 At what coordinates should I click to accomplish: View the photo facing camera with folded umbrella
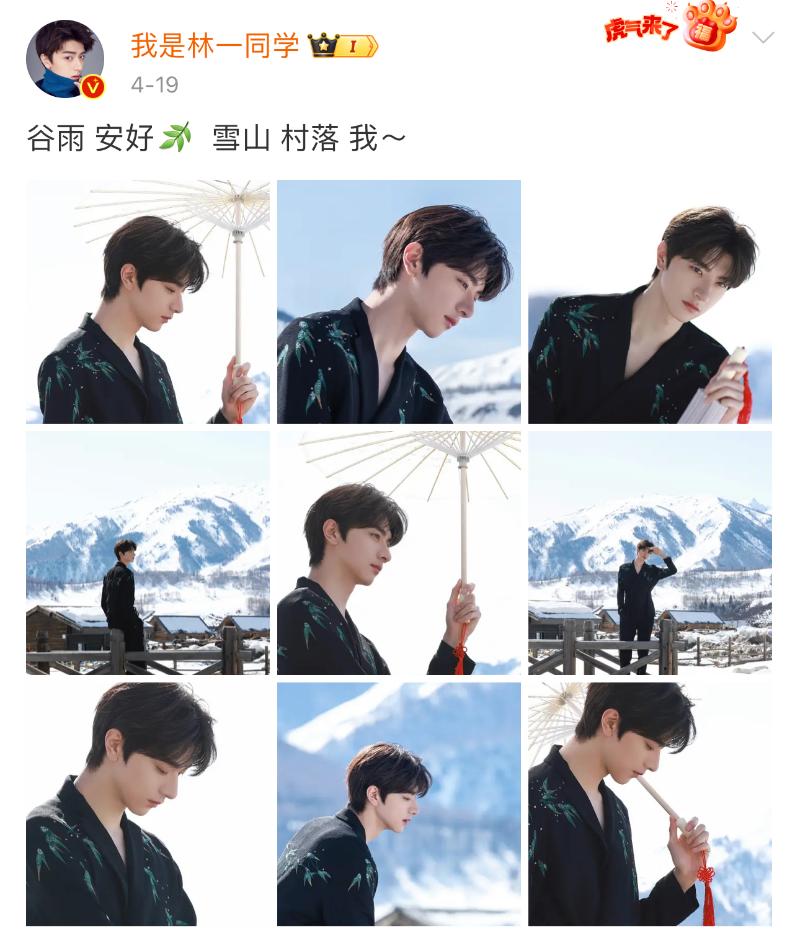(650, 301)
